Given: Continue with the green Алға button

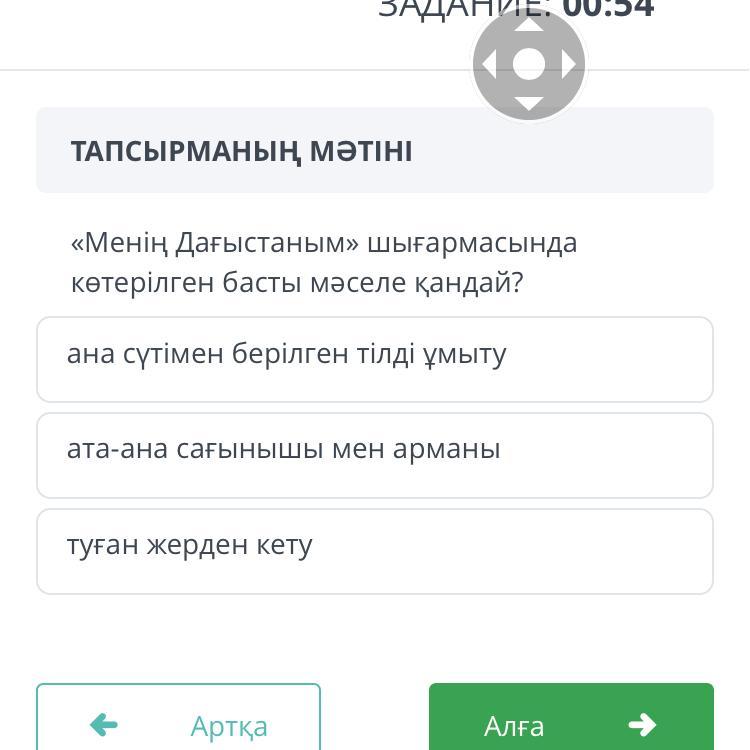Looking at the screenshot, I should (x=571, y=717).
